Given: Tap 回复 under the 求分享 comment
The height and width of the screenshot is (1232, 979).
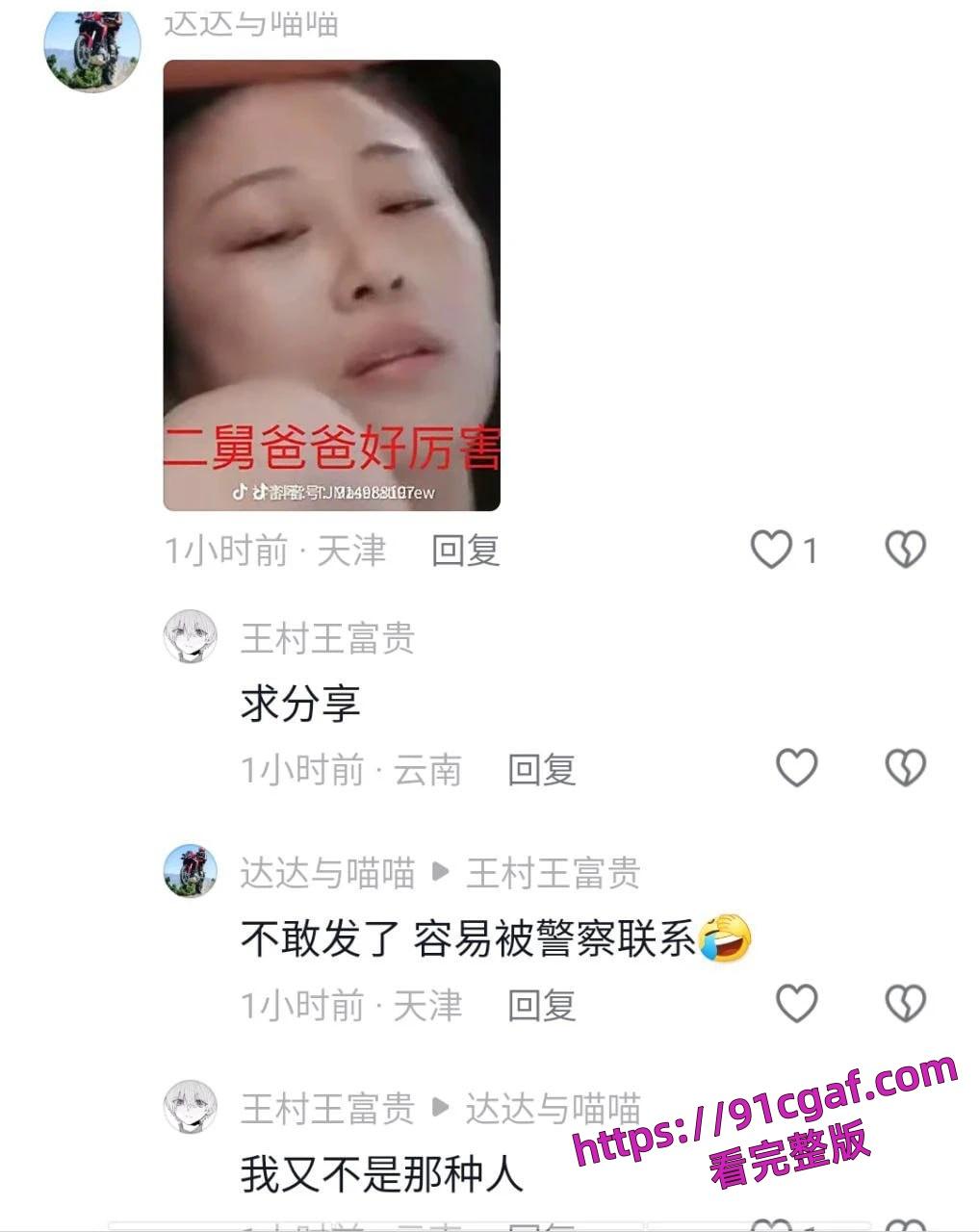Looking at the screenshot, I should tap(539, 769).
